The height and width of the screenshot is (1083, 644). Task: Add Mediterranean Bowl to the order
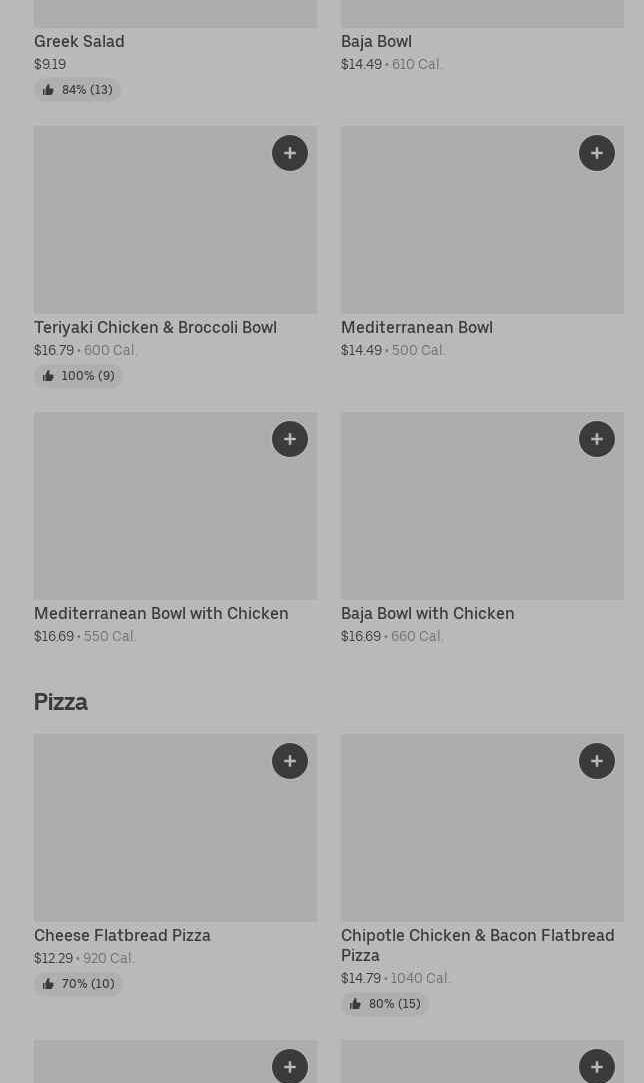click(x=596, y=153)
